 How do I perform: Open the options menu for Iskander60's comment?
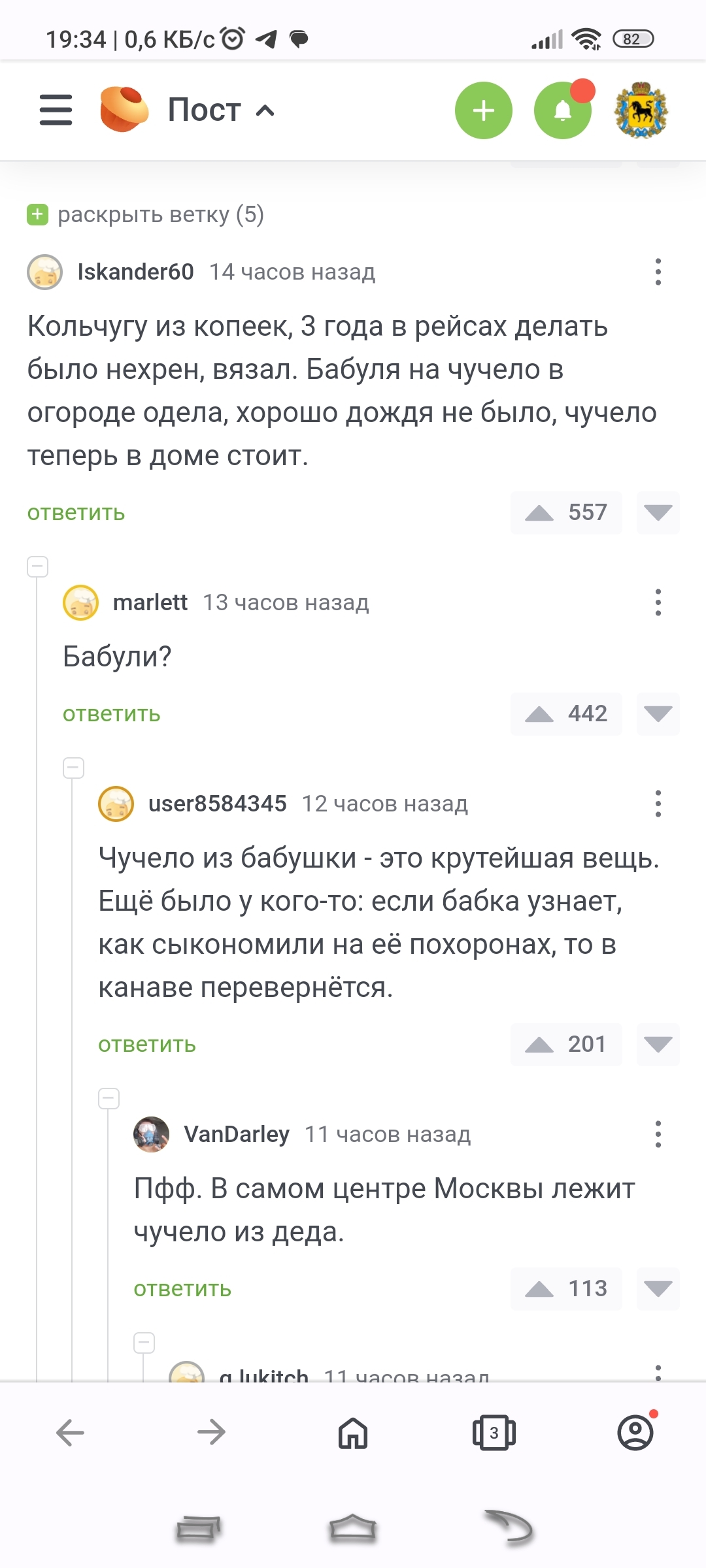click(658, 272)
